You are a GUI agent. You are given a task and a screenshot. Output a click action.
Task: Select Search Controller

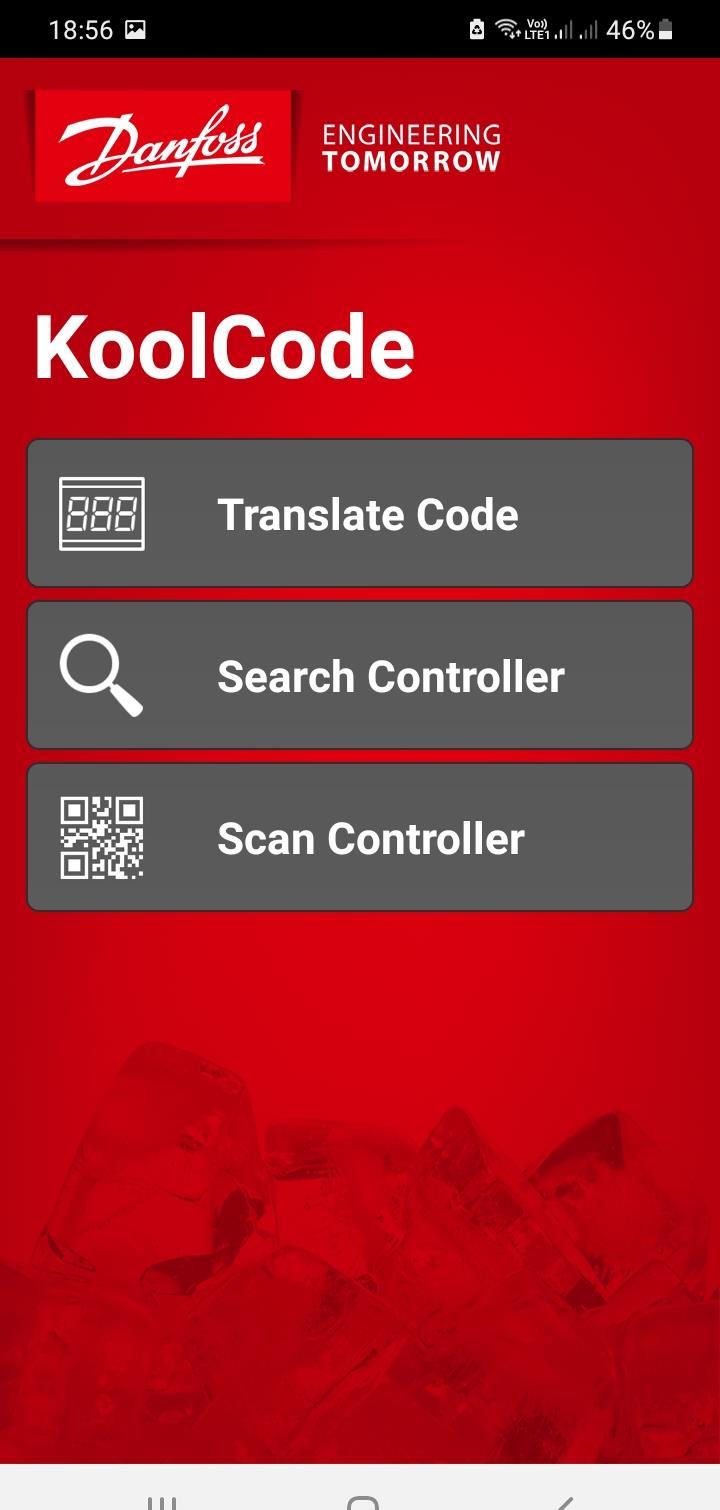point(360,675)
